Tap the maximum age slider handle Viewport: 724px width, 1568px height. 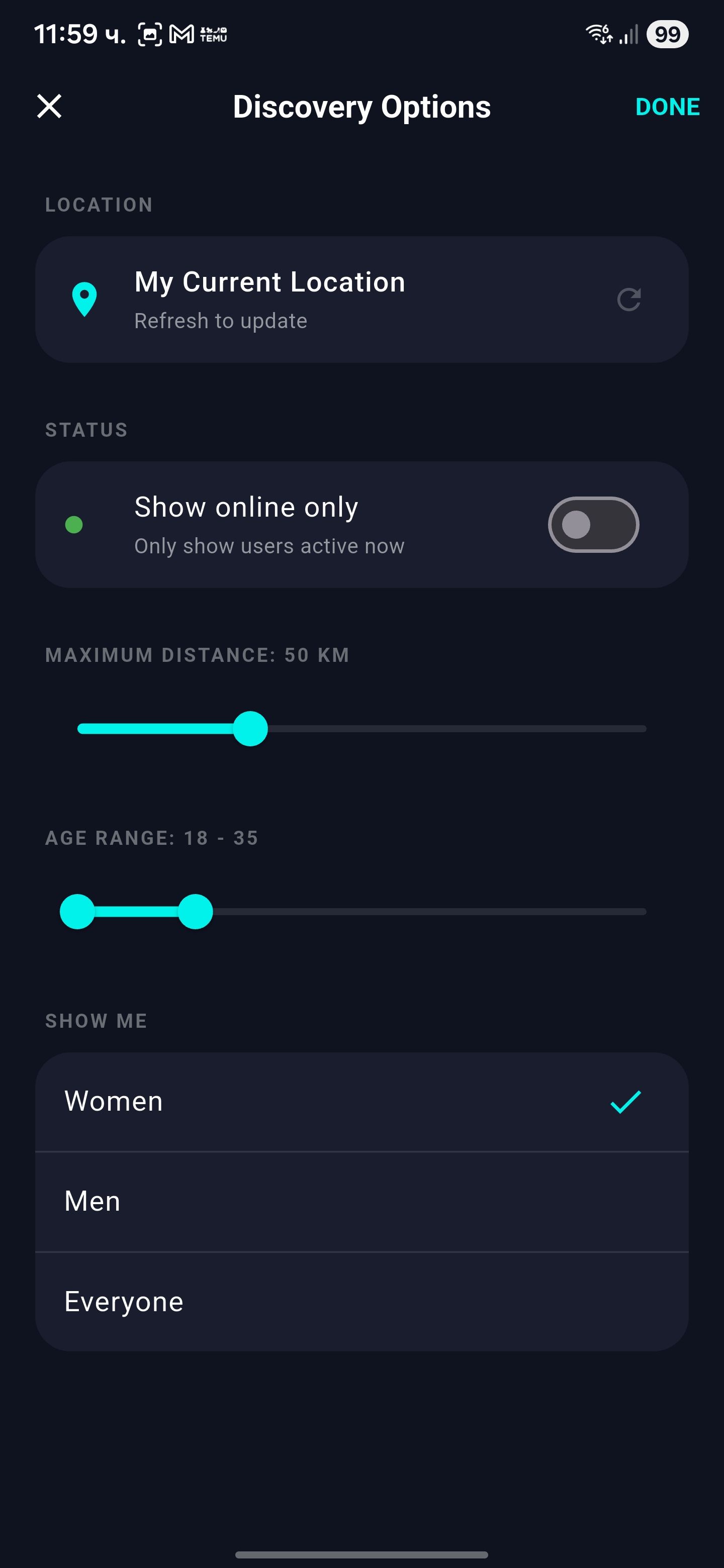[x=196, y=911]
